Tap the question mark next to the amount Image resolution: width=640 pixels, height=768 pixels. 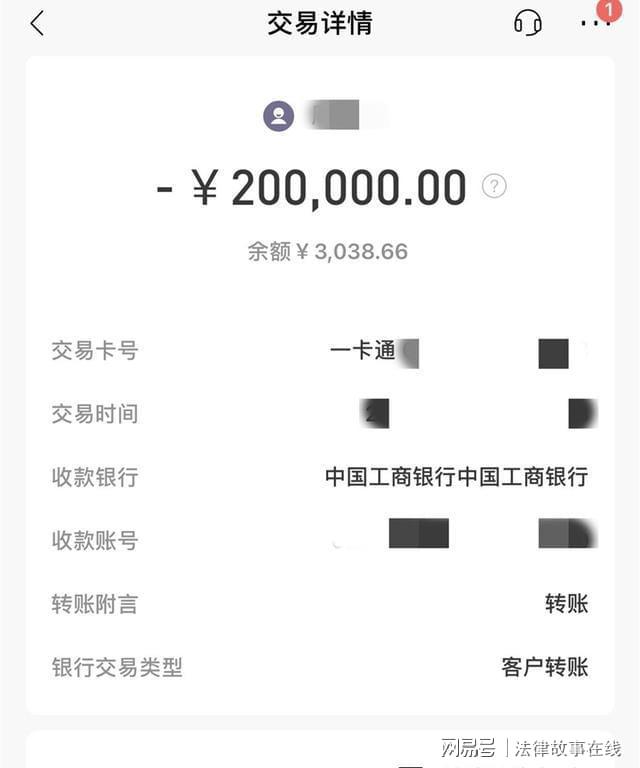click(494, 186)
